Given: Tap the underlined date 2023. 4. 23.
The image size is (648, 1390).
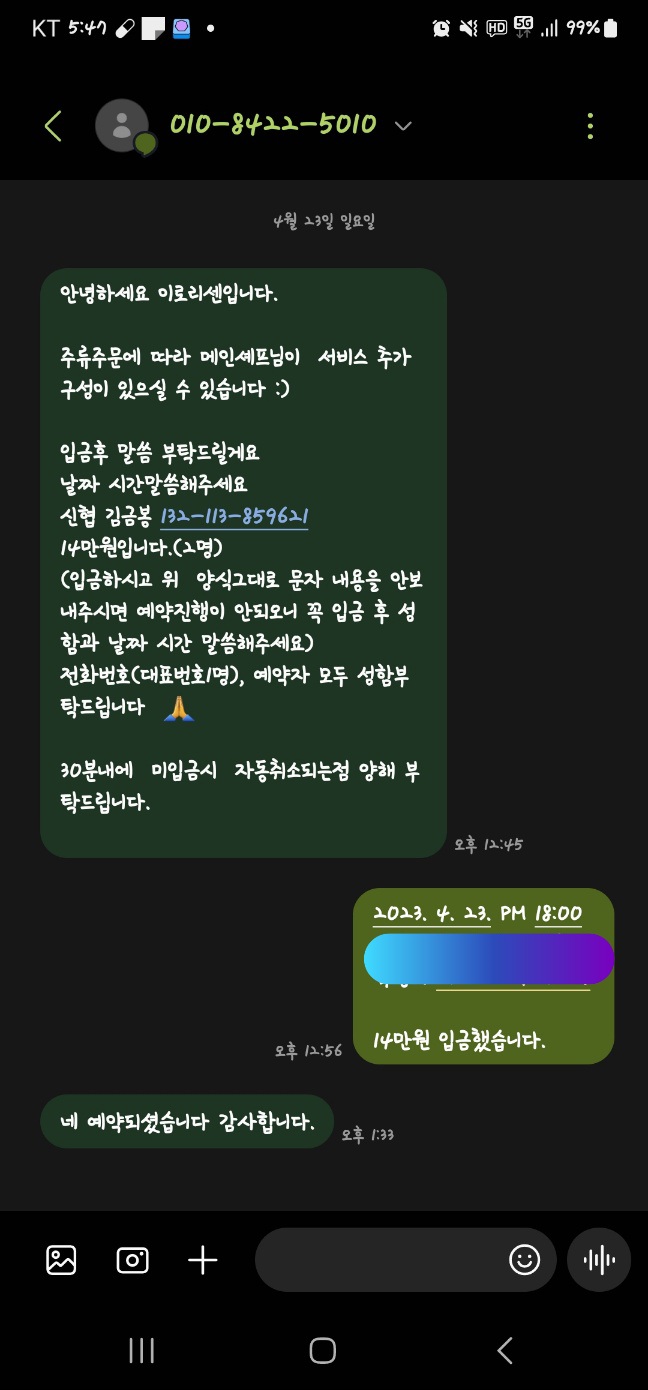Looking at the screenshot, I should coord(434,913).
